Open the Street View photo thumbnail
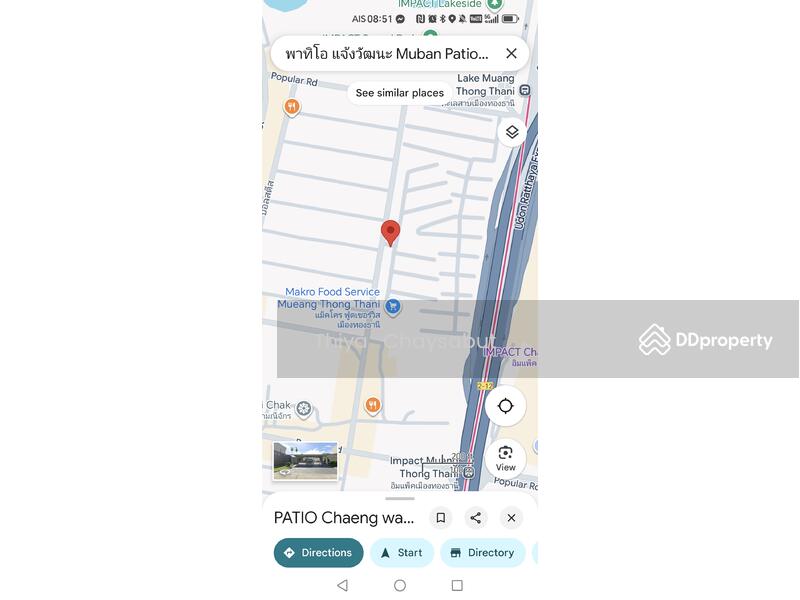The height and width of the screenshot is (600, 800). click(305, 461)
